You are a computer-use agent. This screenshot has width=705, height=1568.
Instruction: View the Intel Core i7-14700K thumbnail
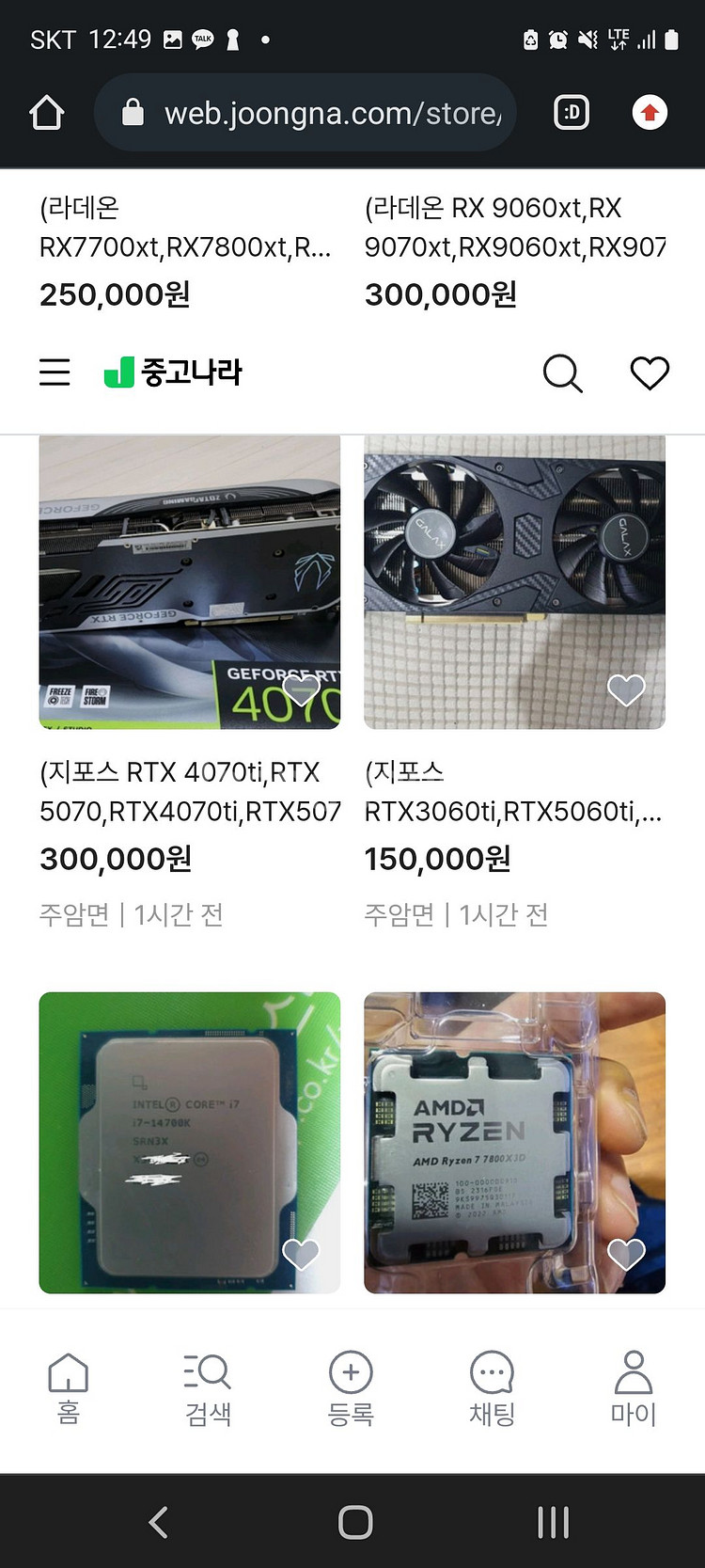[188, 1143]
